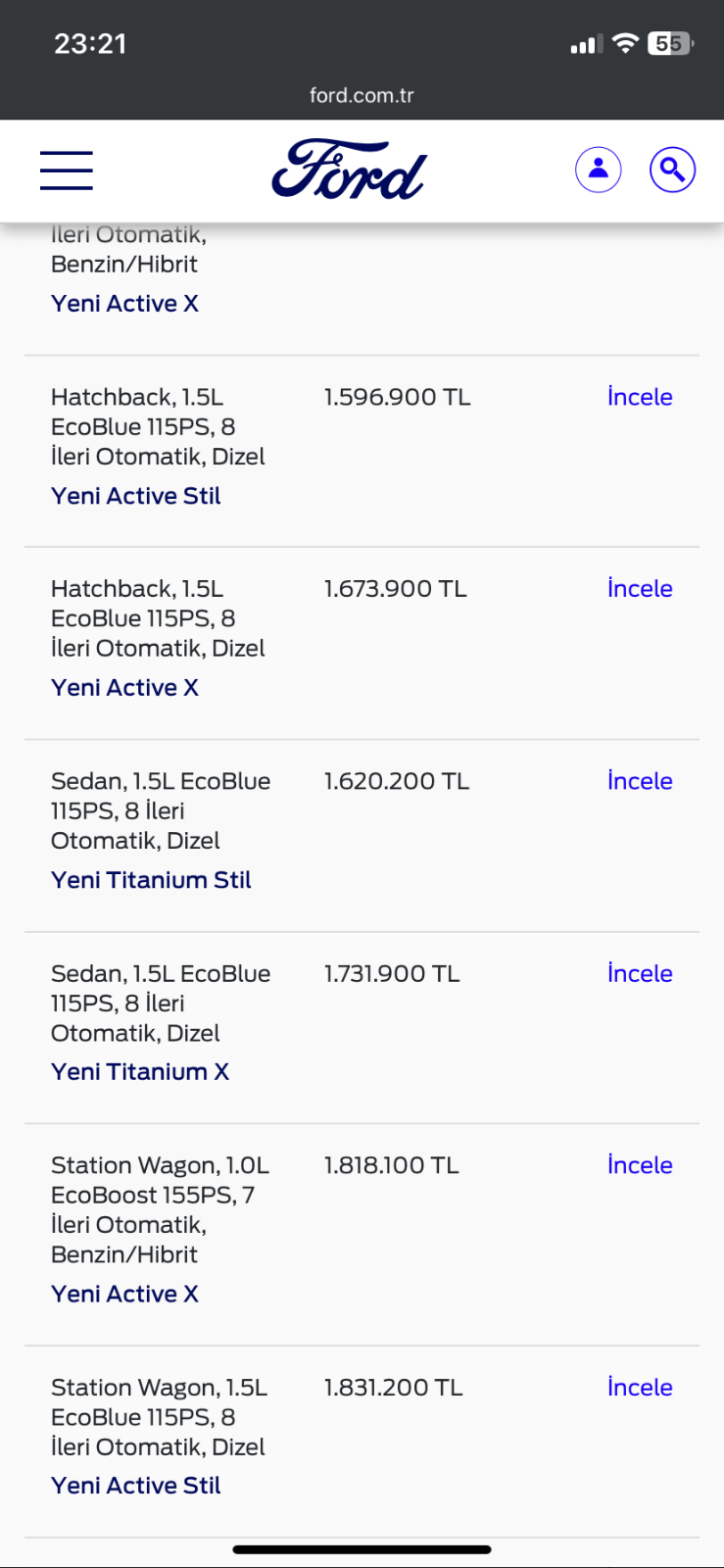This screenshot has width=724, height=1568.
Task: View İncele for the 1.831.200 TL Station Wagon
Action: point(640,1388)
